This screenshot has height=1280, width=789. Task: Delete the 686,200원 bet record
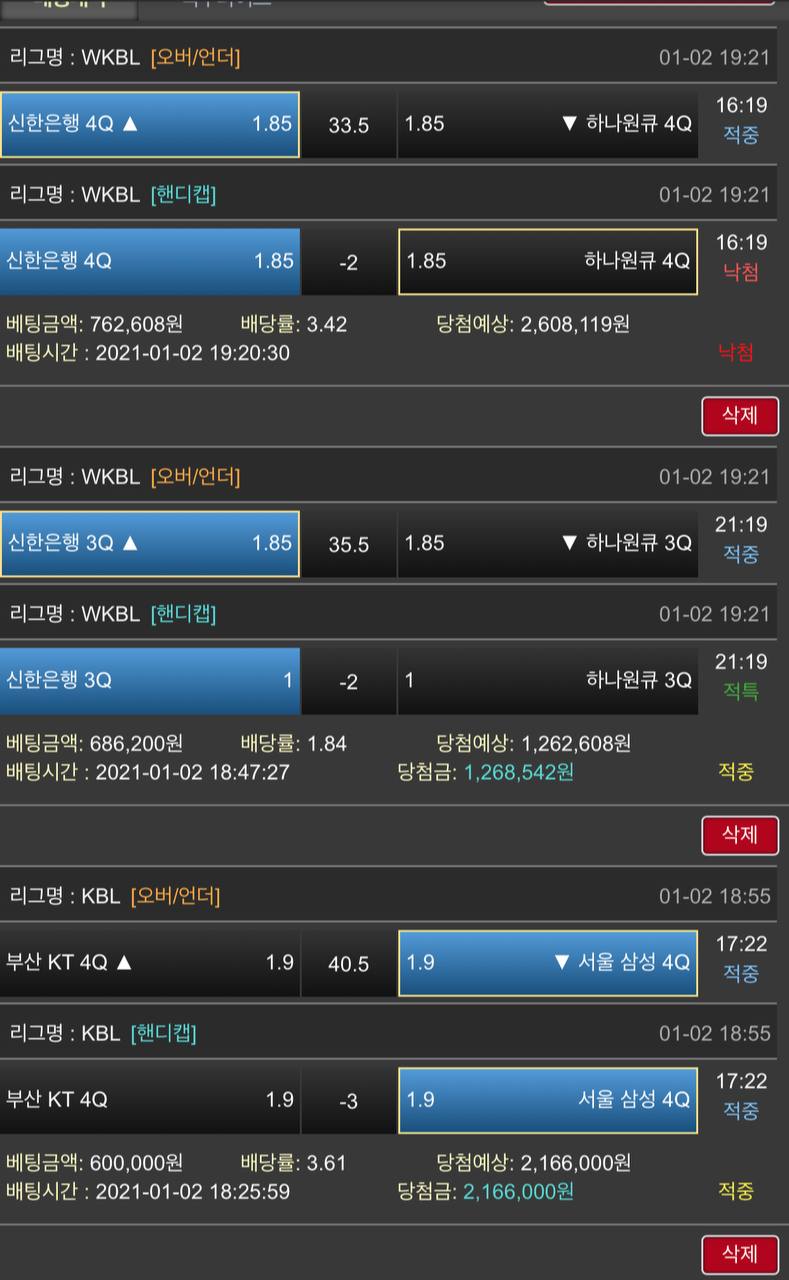pyautogui.click(x=739, y=835)
